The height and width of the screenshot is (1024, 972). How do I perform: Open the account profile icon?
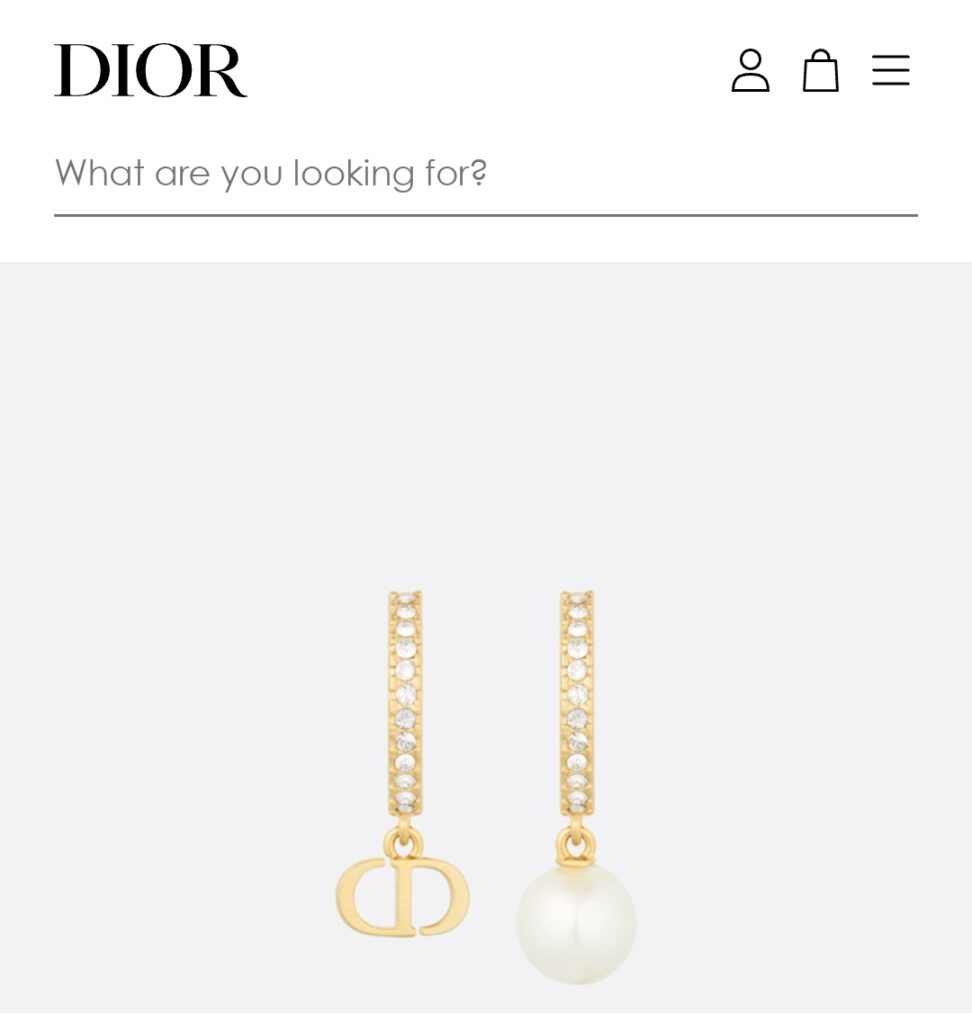click(x=750, y=71)
